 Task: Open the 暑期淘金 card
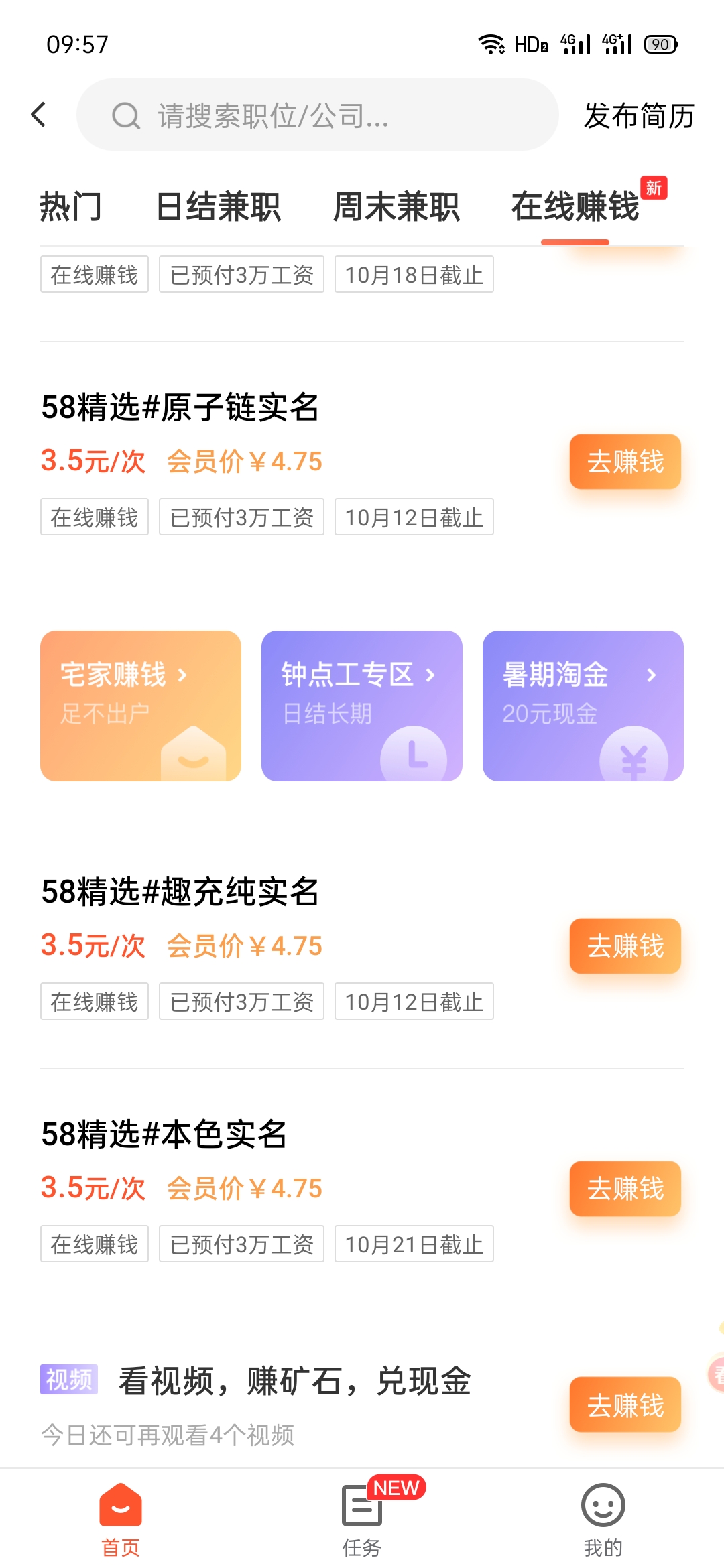[583, 706]
